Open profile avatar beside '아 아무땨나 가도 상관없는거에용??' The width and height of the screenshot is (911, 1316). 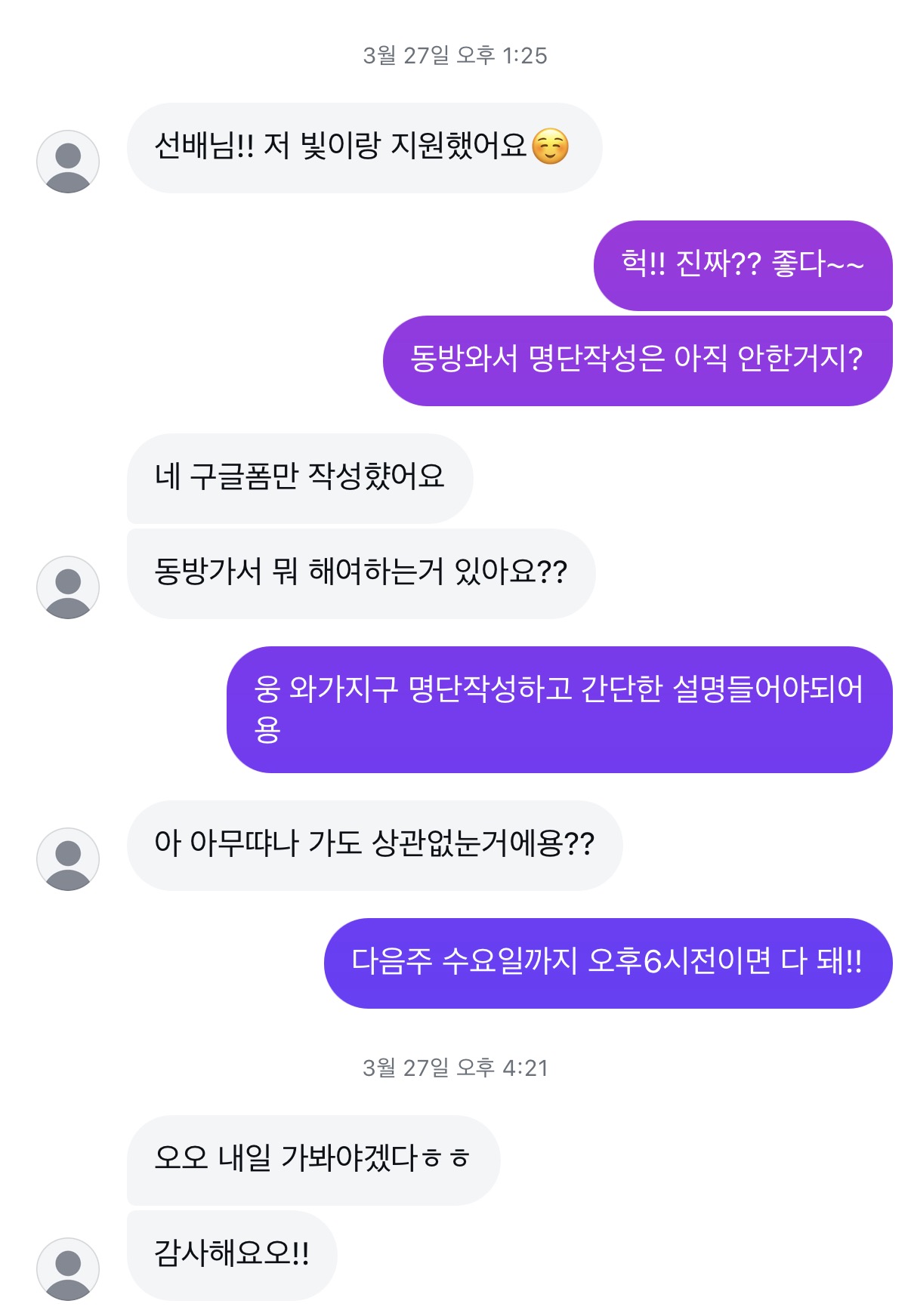(68, 859)
